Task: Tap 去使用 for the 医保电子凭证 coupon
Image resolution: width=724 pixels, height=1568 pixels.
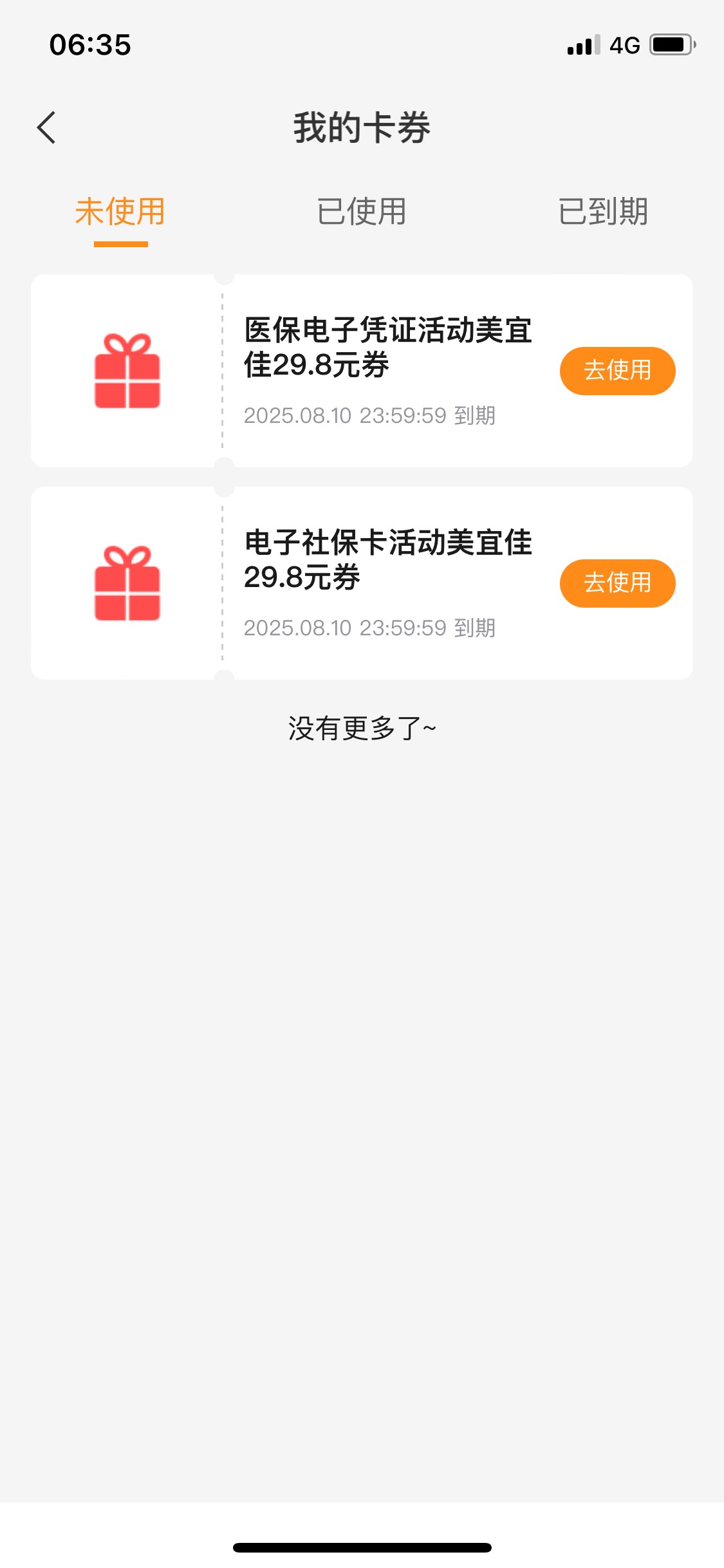Action: point(617,371)
